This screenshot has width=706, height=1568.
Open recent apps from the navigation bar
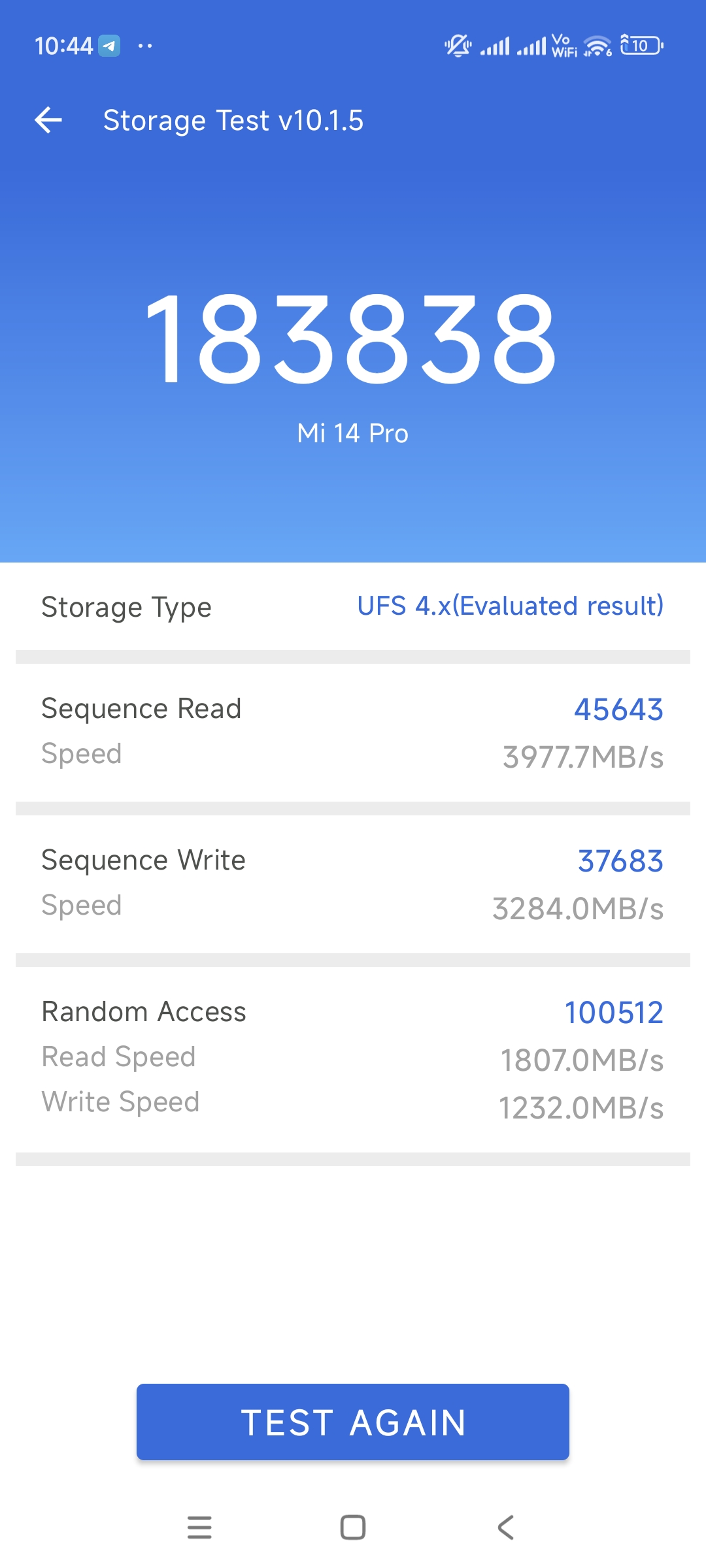[199, 1527]
